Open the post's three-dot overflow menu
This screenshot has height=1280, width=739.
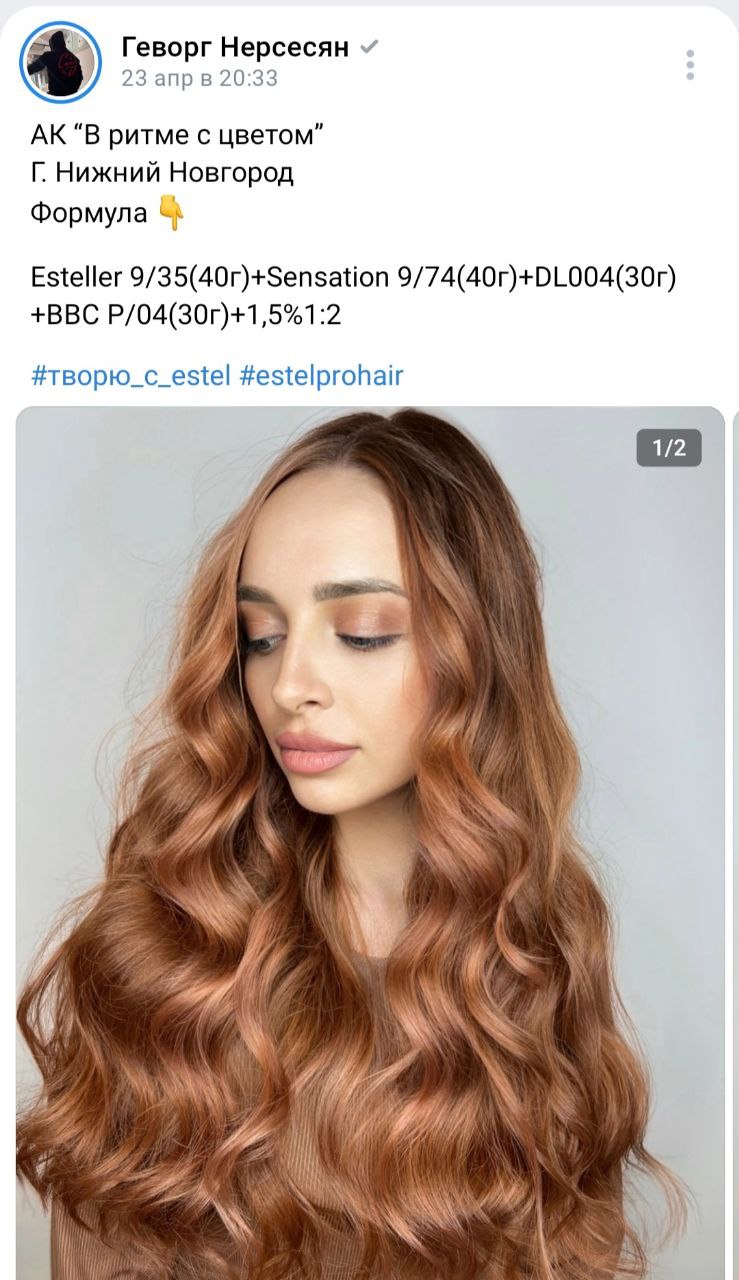click(x=690, y=65)
